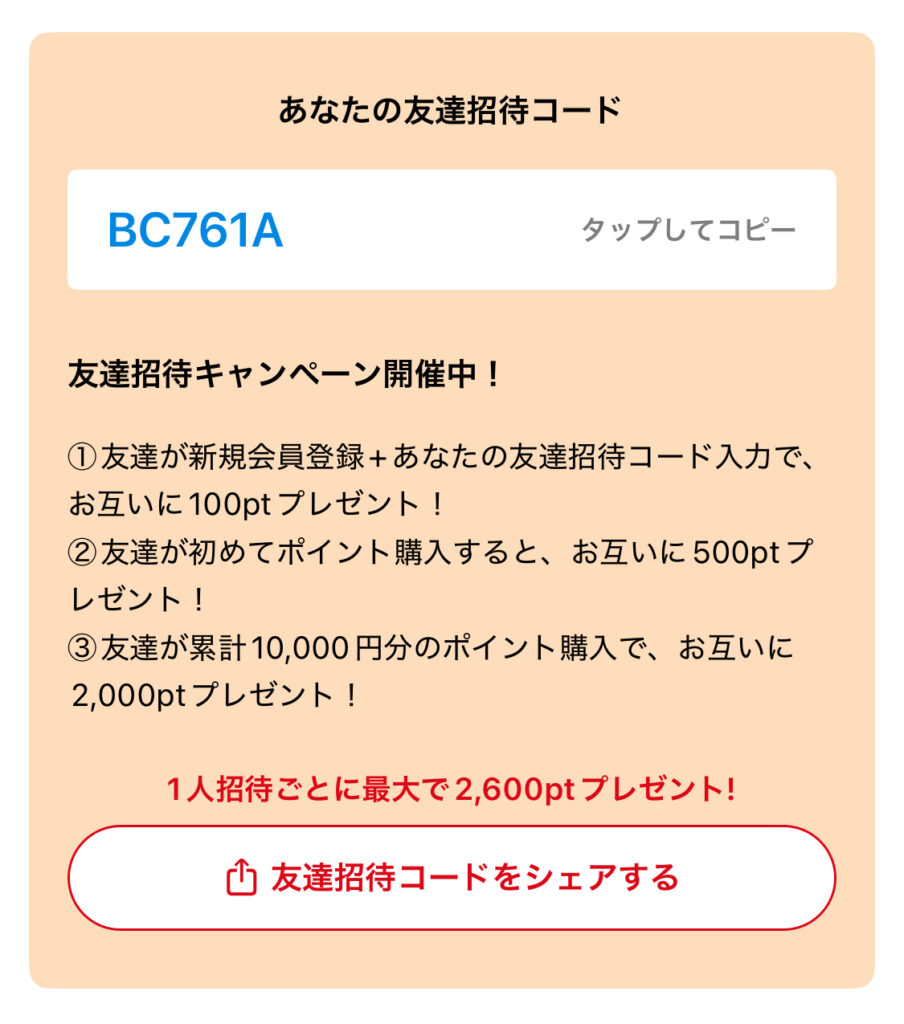The width and height of the screenshot is (904, 1024).
Task: Tap 友達招待コードをシェアする button
Action: (x=451, y=878)
